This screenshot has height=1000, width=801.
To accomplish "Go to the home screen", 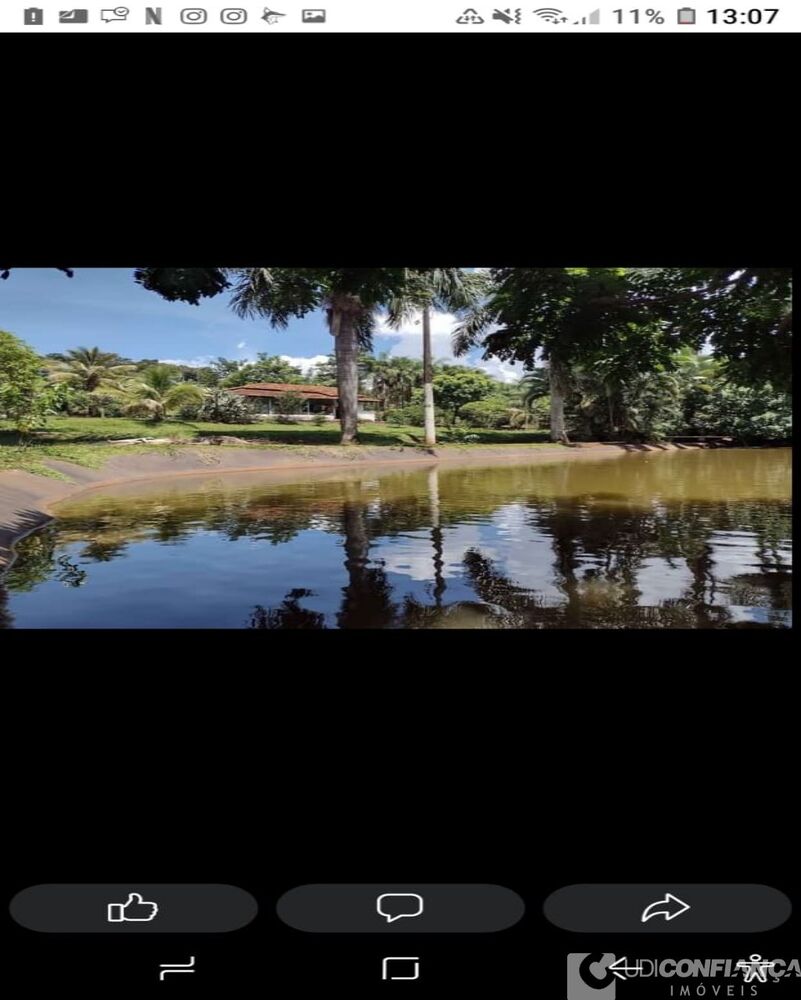I will pyautogui.click(x=400, y=968).
